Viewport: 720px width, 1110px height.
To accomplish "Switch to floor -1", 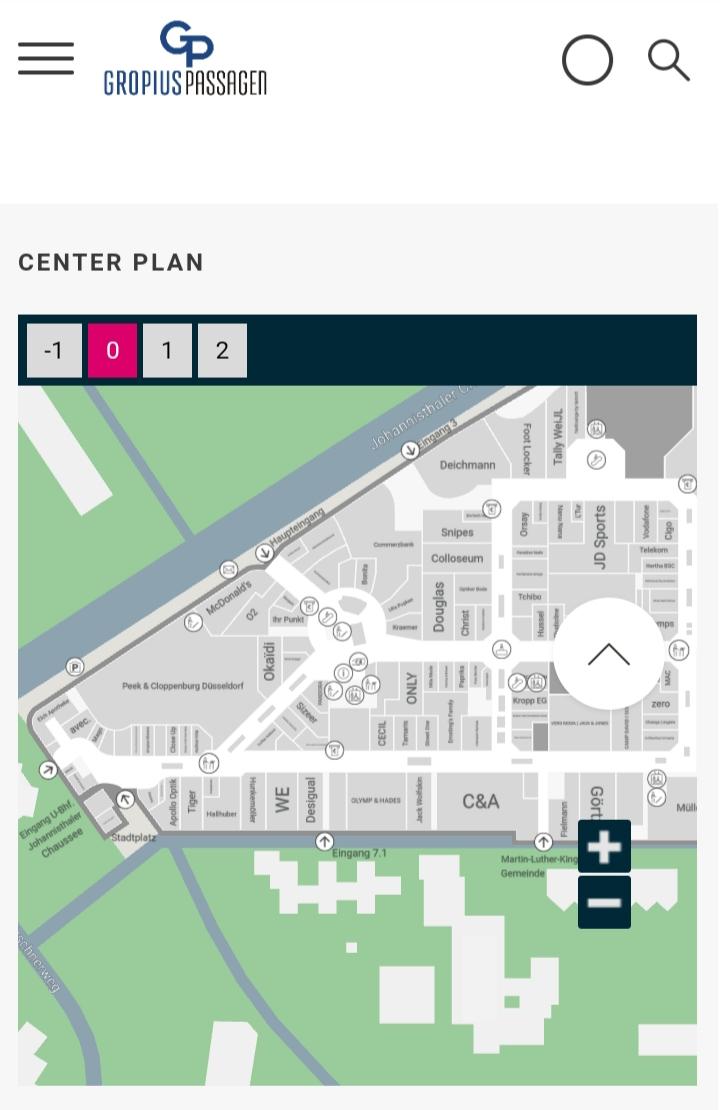I will click(x=54, y=351).
